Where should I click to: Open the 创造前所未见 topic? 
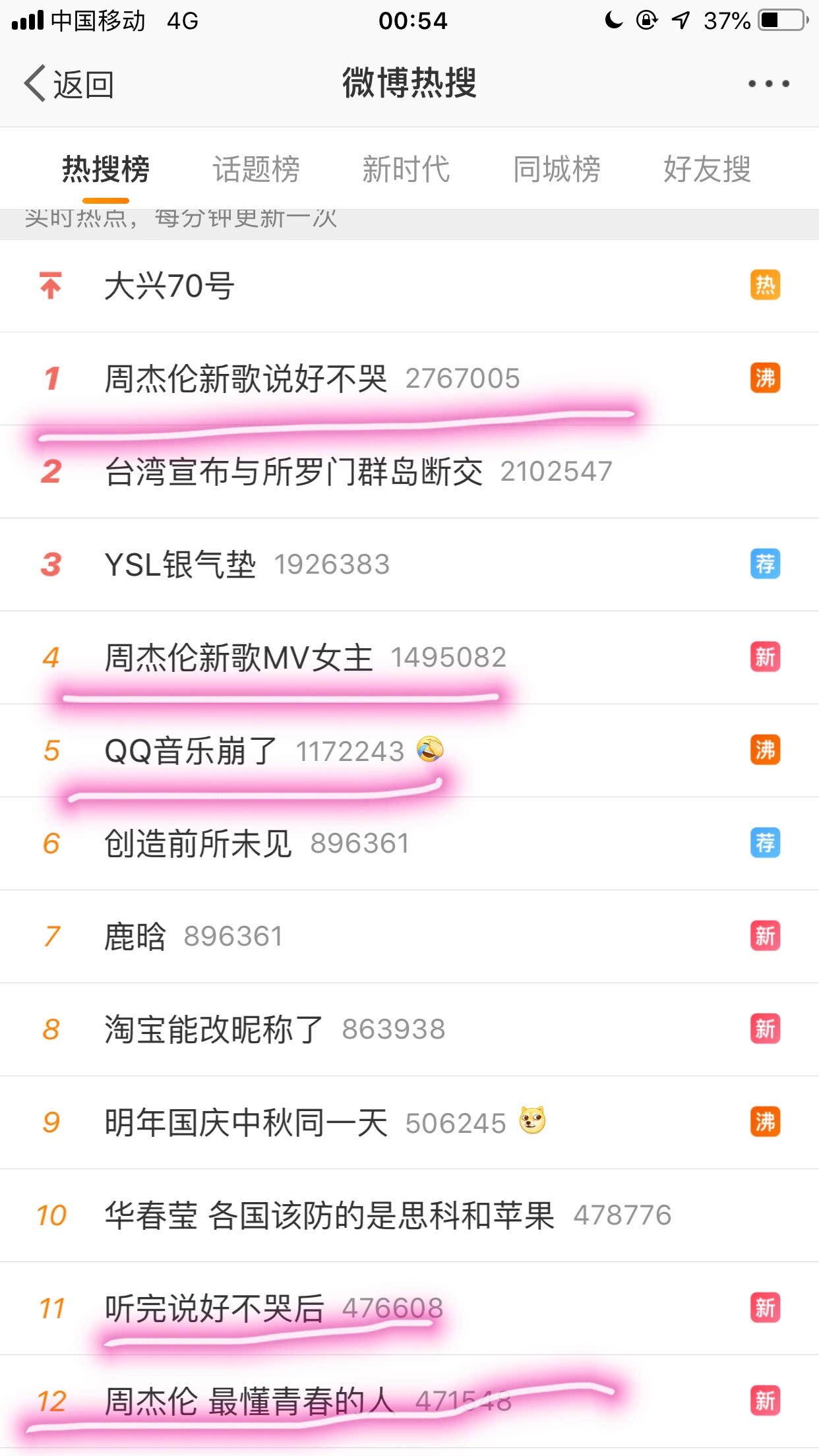pyautogui.click(x=409, y=843)
